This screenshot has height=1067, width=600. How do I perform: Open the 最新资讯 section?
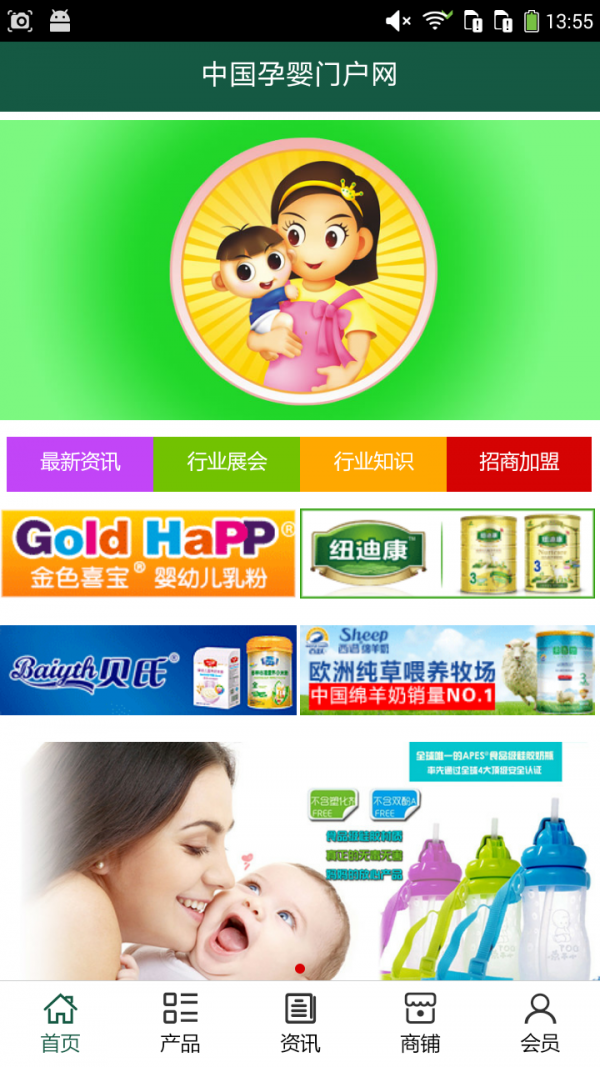click(80, 463)
